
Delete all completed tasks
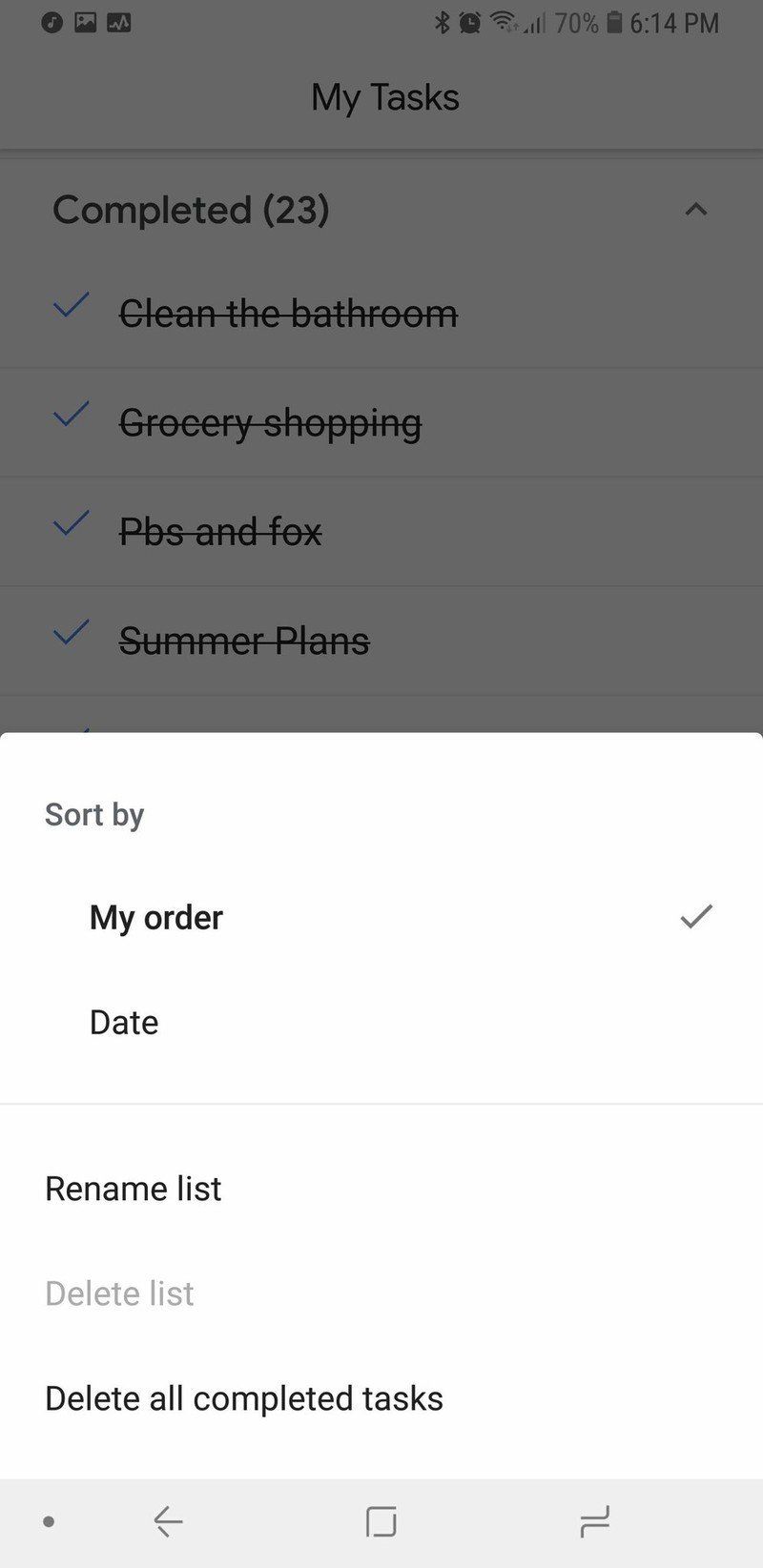tap(244, 1398)
